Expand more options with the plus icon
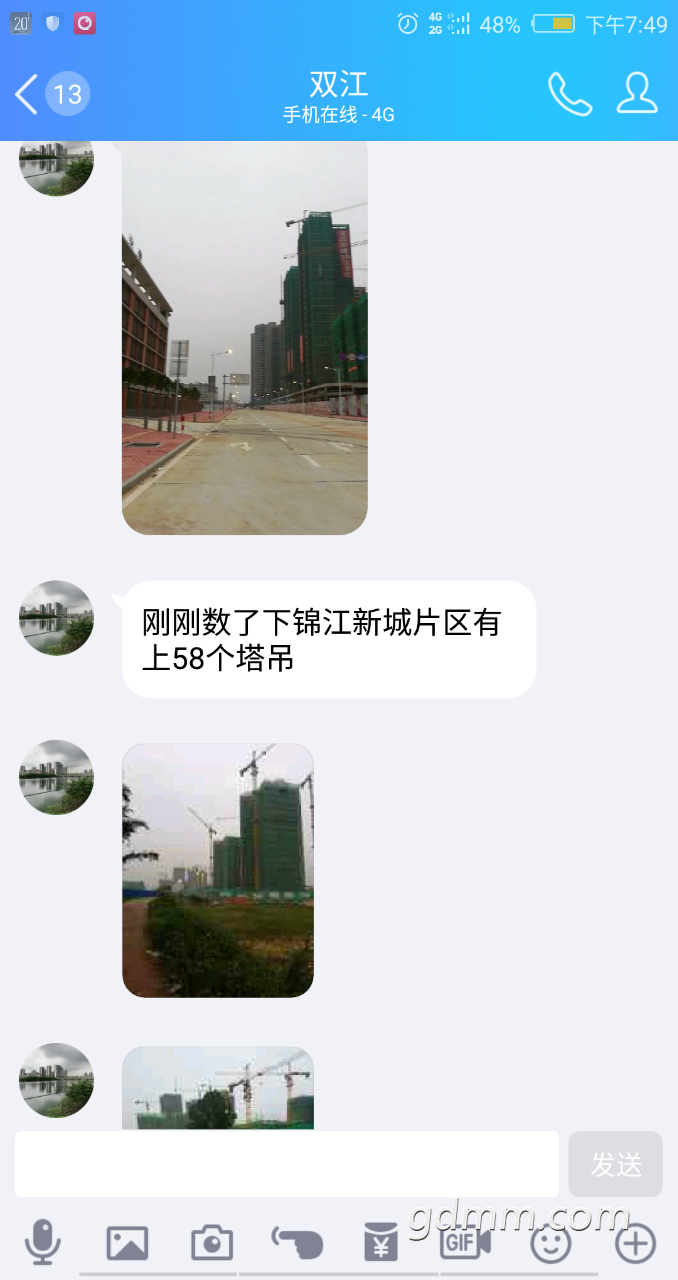Image resolution: width=678 pixels, height=1280 pixels. click(635, 1243)
